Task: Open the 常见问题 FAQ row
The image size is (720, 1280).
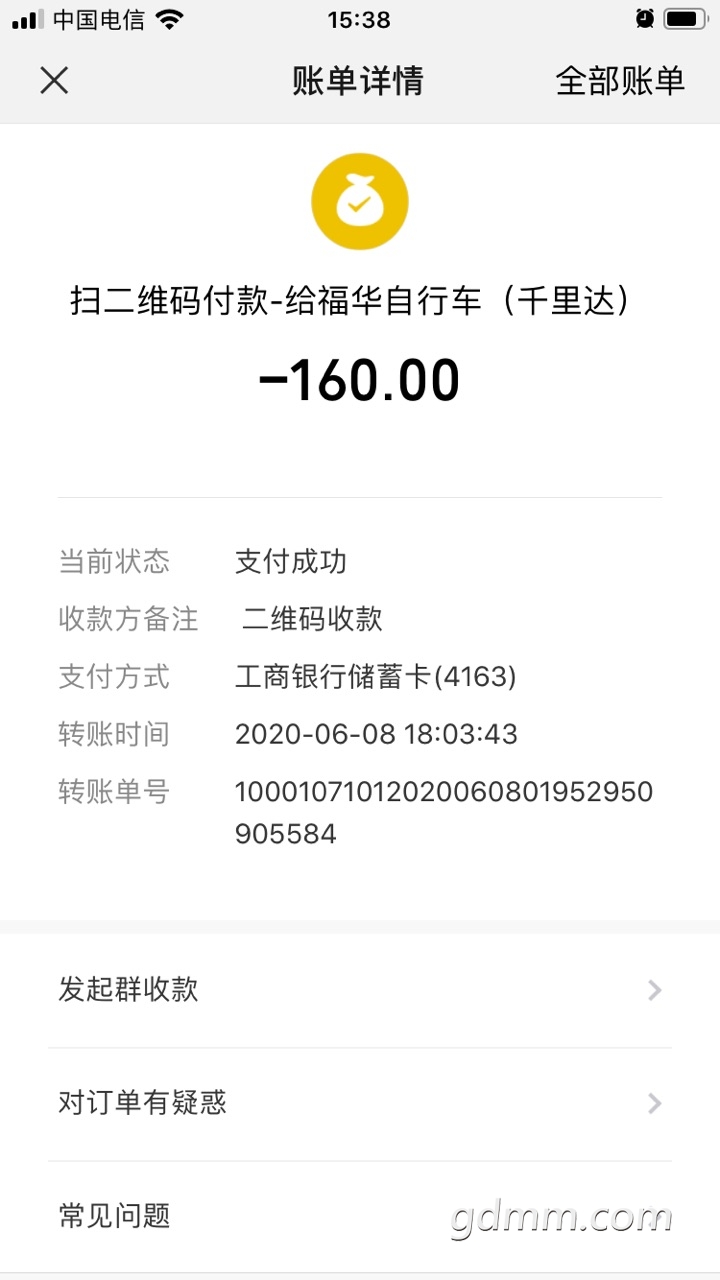Action: click(x=360, y=1217)
